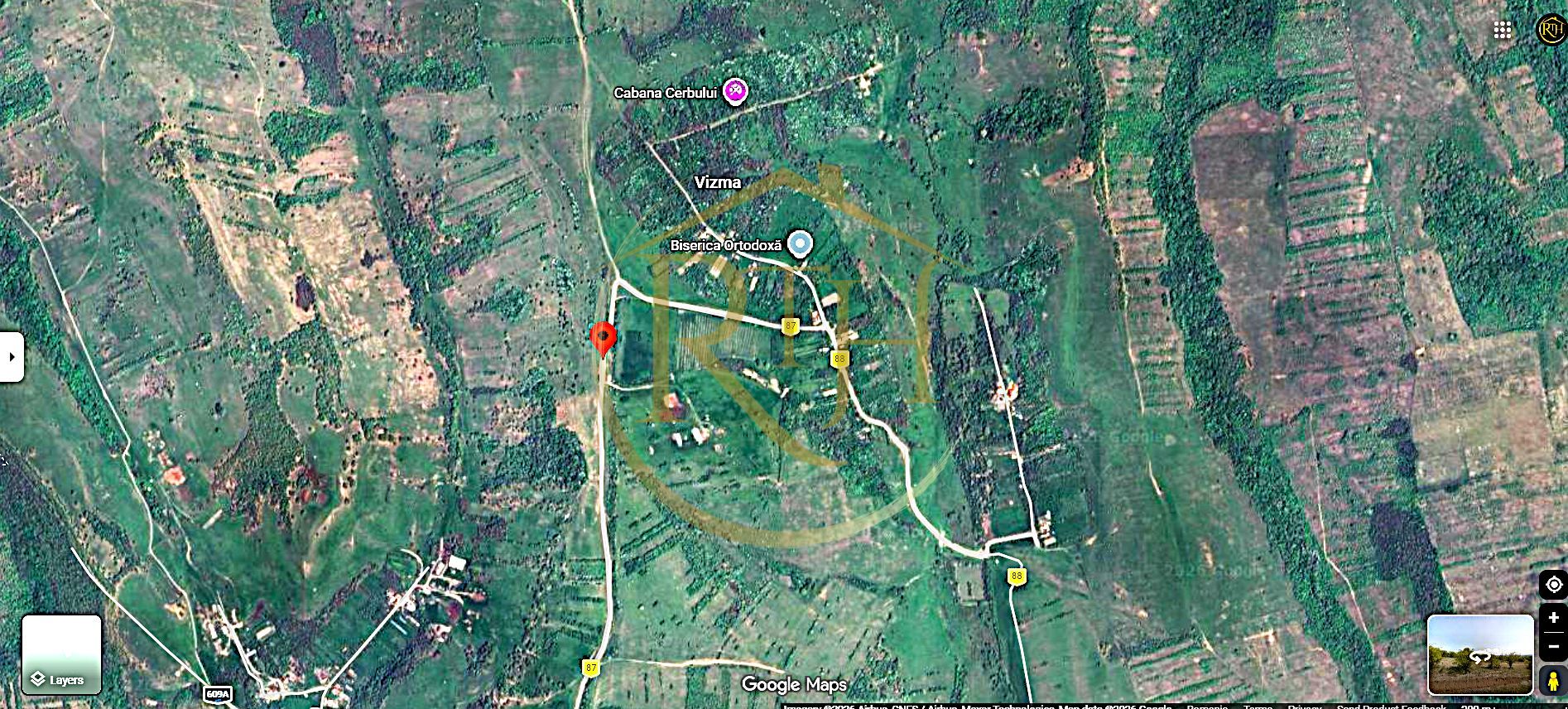Open the Google apps grid

pyautogui.click(x=1503, y=31)
